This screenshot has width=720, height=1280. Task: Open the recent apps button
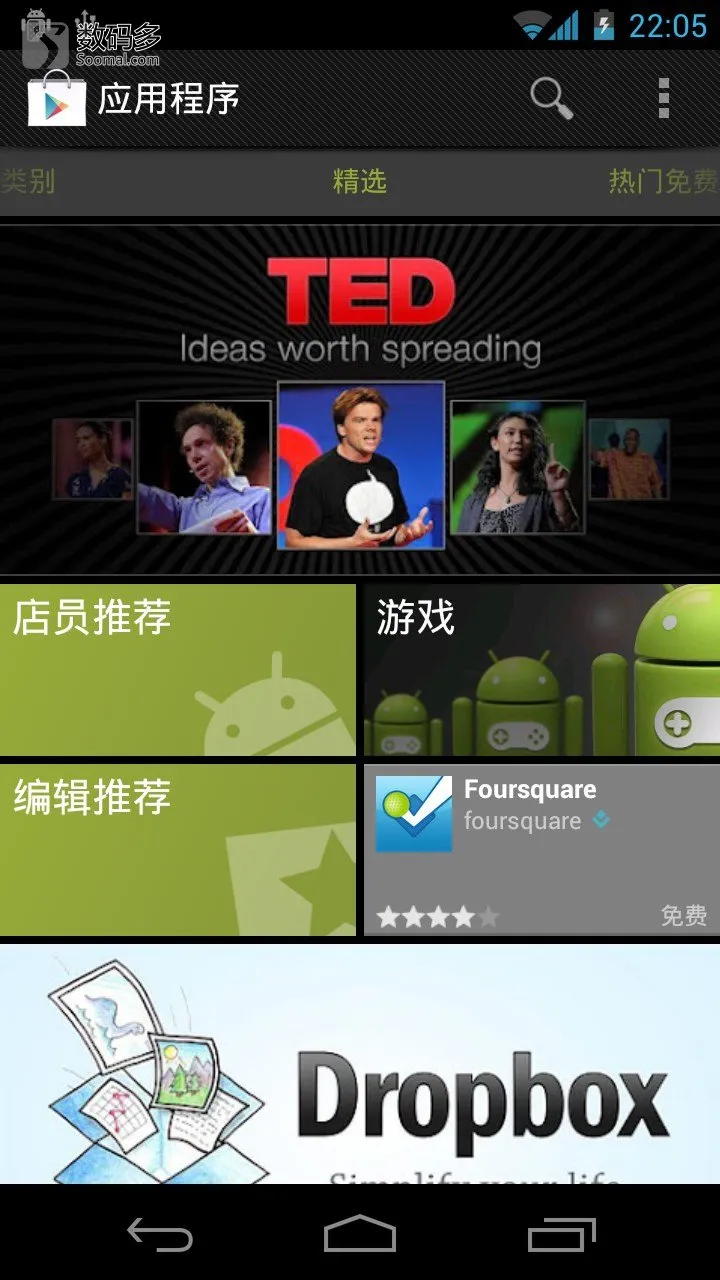coord(561,1234)
